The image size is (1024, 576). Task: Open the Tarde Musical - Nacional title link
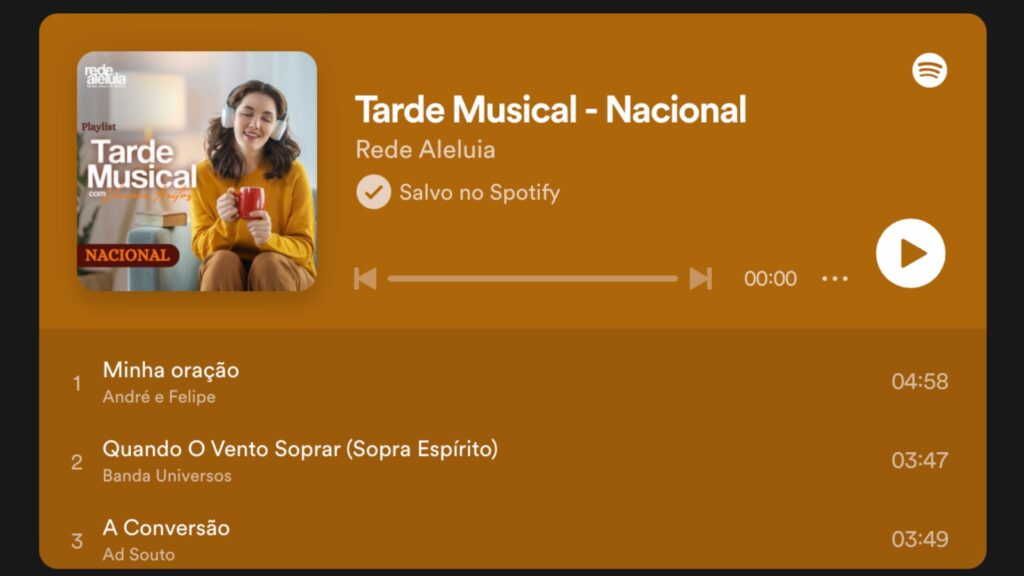click(550, 109)
